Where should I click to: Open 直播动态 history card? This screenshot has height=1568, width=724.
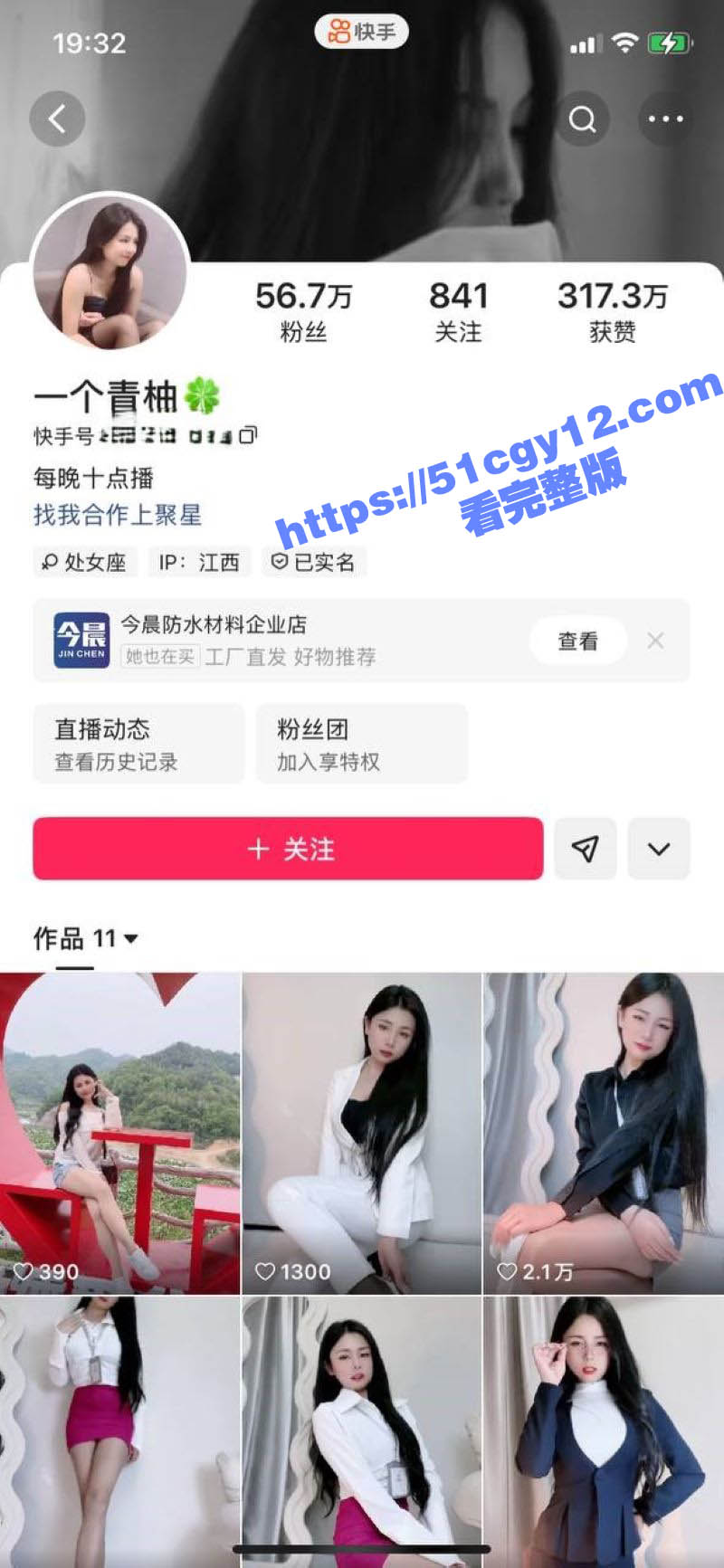pyautogui.click(x=138, y=744)
